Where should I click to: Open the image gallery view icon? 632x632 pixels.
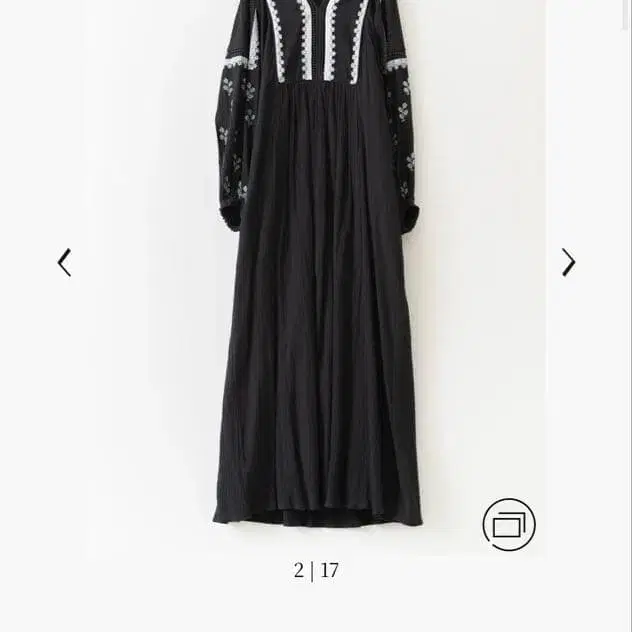point(509,524)
